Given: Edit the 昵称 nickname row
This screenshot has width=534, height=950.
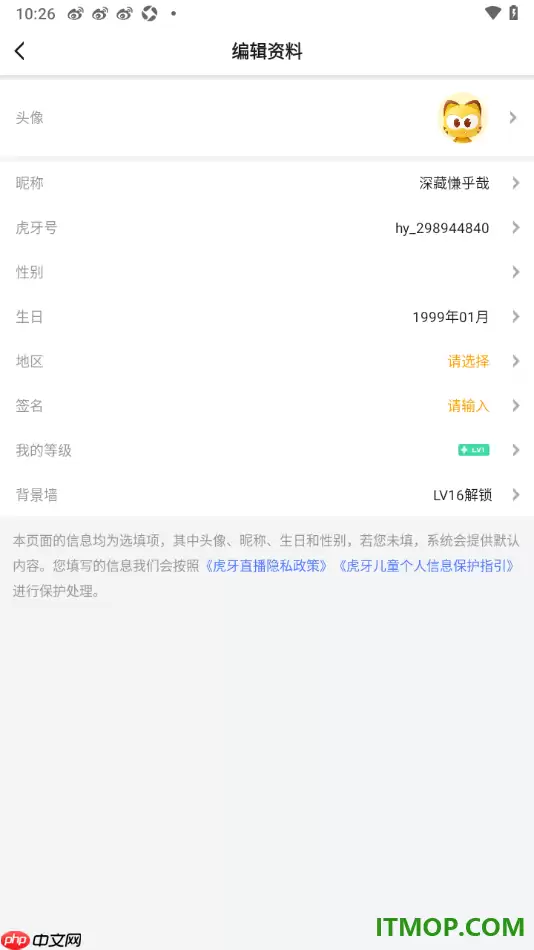Looking at the screenshot, I should pyautogui.click(x=267, y=183).
